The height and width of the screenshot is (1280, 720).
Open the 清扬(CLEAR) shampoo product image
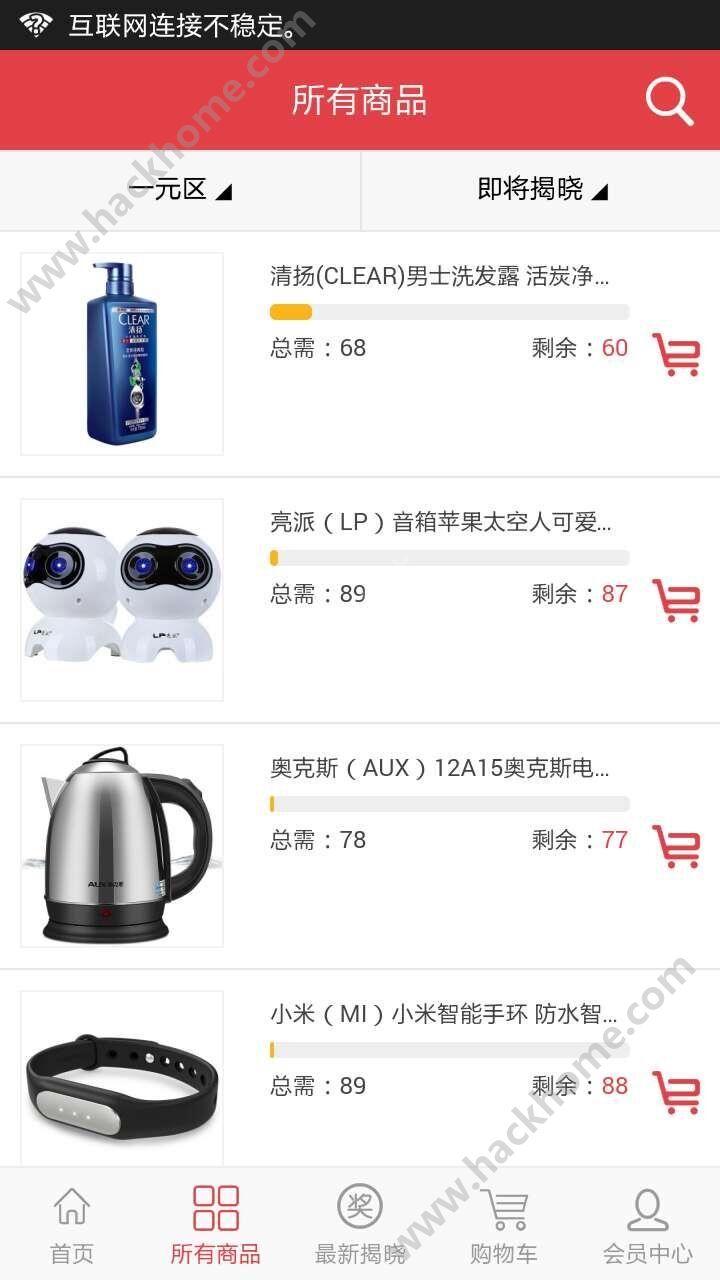pos(122,354)
